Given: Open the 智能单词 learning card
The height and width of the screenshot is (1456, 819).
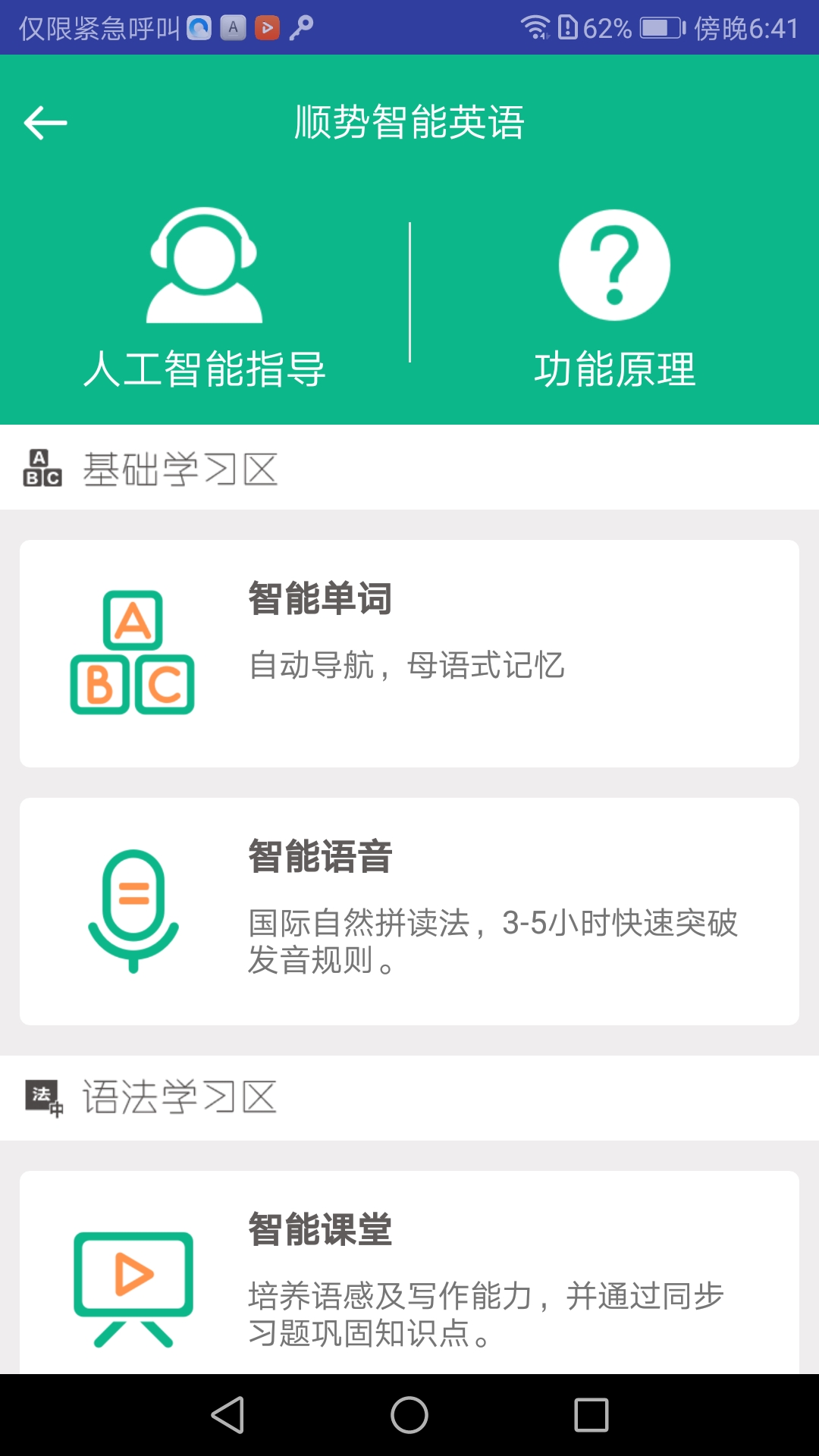Looking at the screenshot, I should click(x=409, y=652).
